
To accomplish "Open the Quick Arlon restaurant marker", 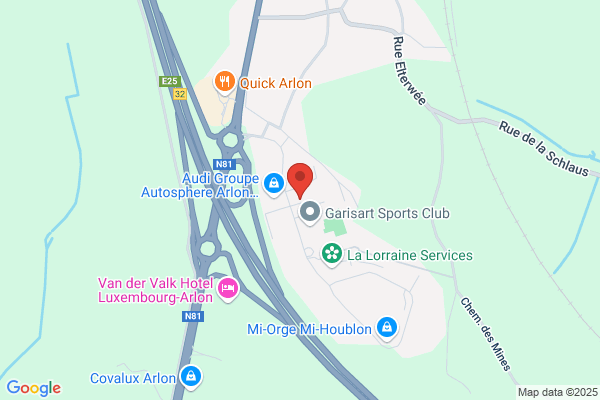I will click(x=225, y=82).
